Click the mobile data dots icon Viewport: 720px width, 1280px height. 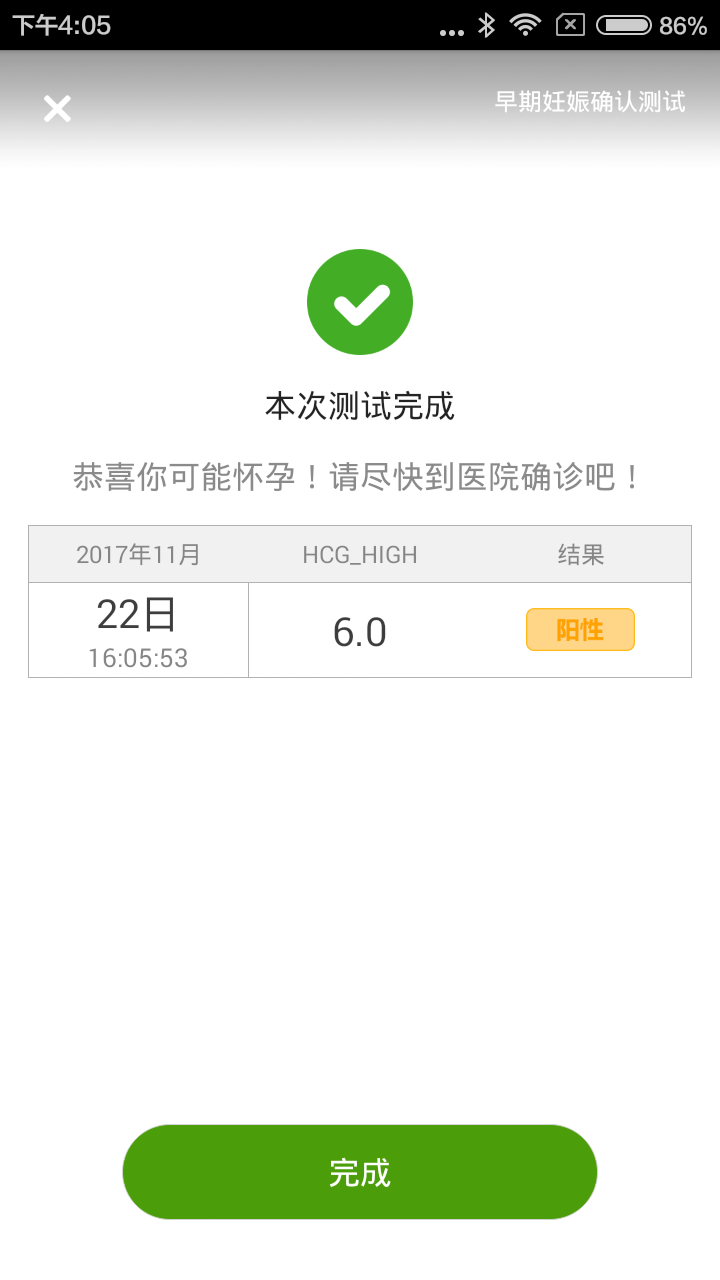point(451,27)
